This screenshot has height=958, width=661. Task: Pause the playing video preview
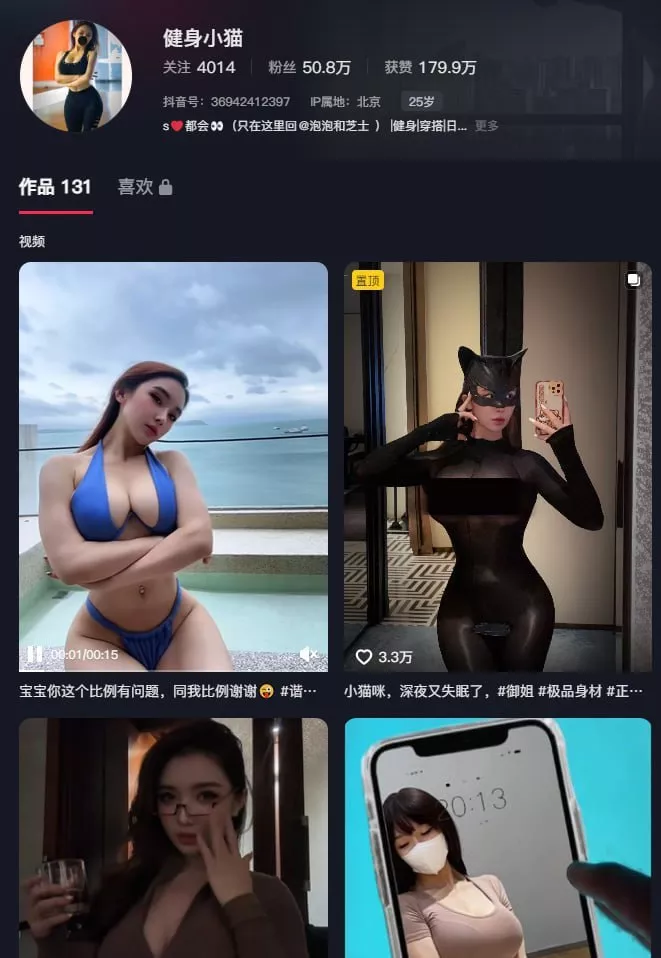pyautogui.click(x=34, y=654)
